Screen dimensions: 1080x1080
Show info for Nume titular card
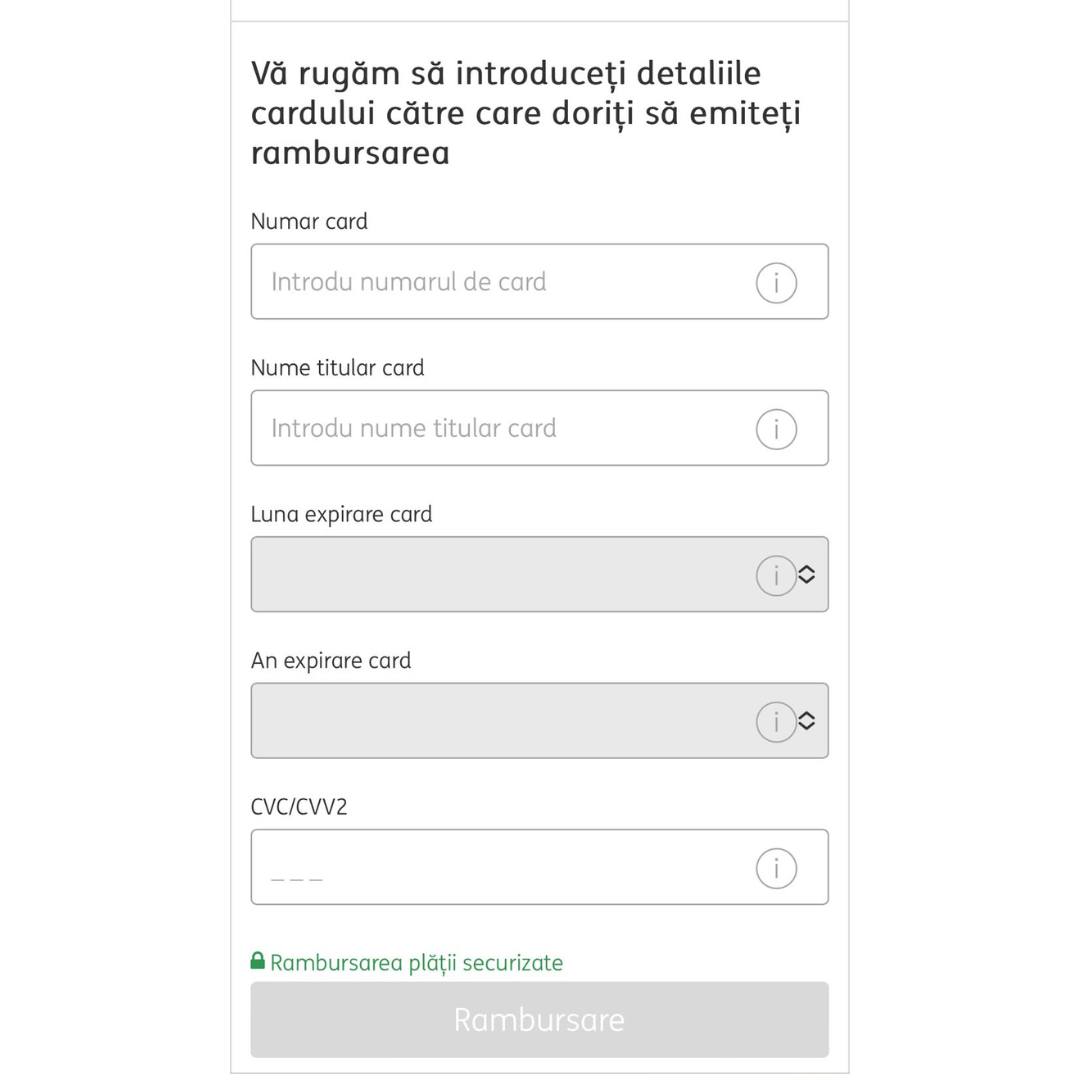[776, 429]
